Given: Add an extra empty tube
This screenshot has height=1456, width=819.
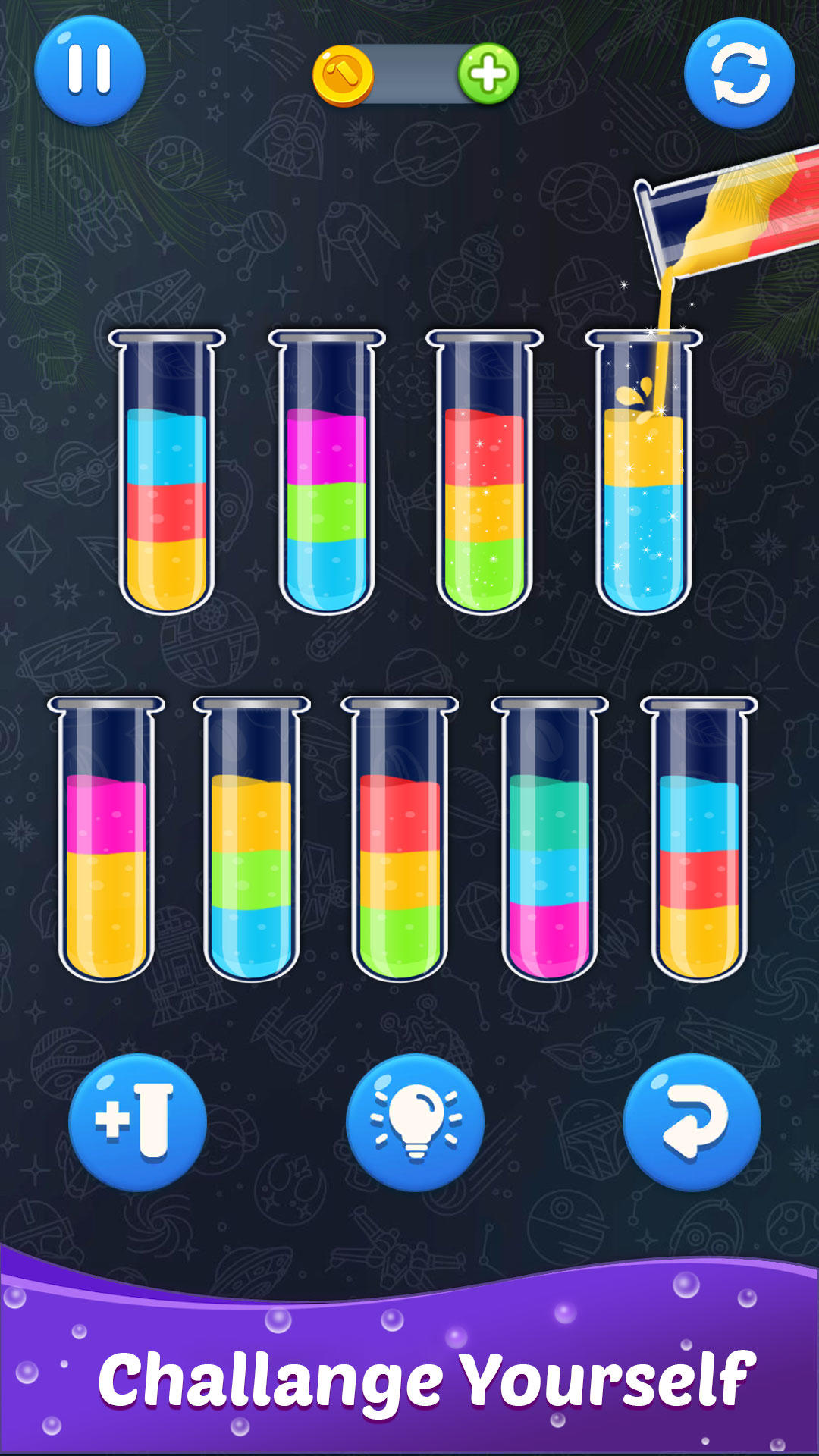Looking at the screenshot, I should (x=137, y=1122).
